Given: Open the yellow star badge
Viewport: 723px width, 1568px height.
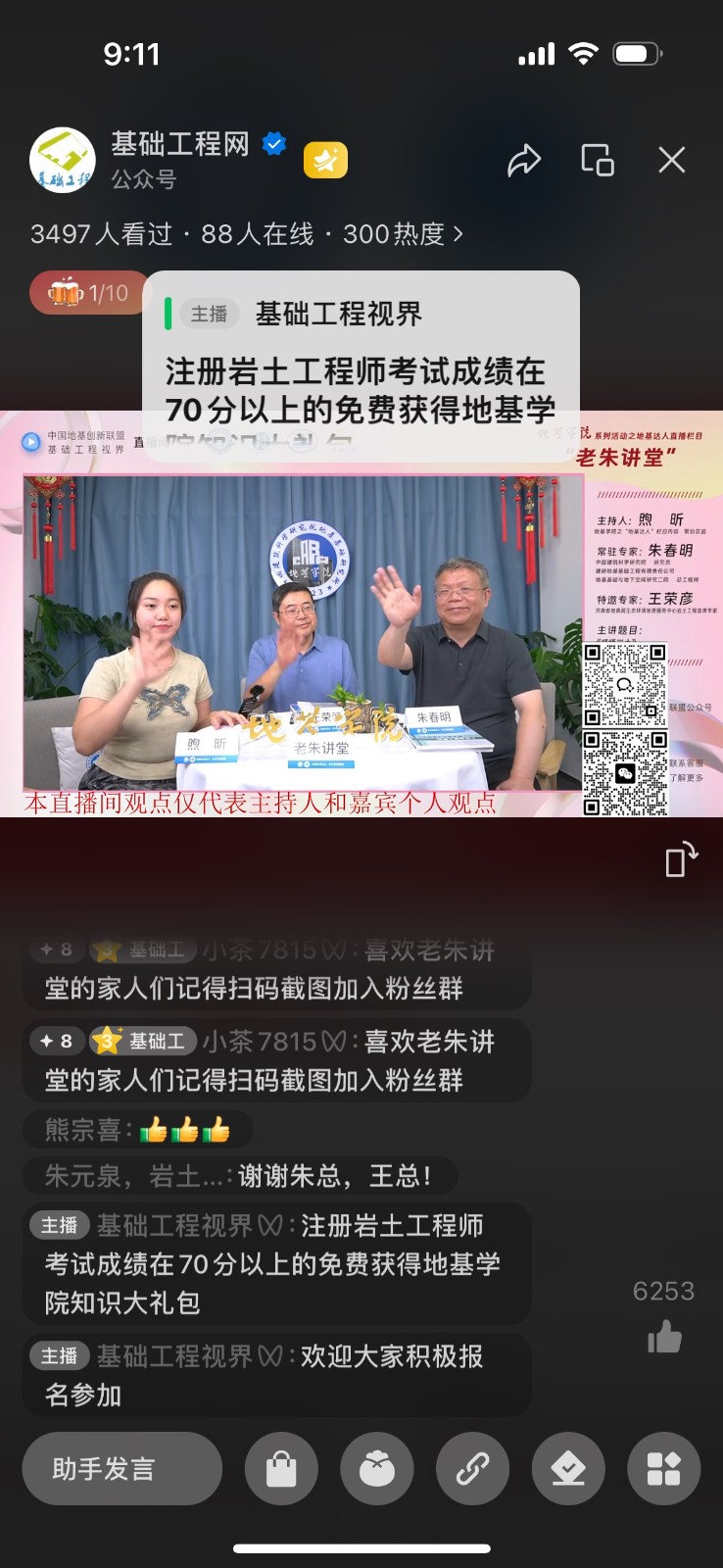Looking at the screenshot, I should (x=325, y=160).
